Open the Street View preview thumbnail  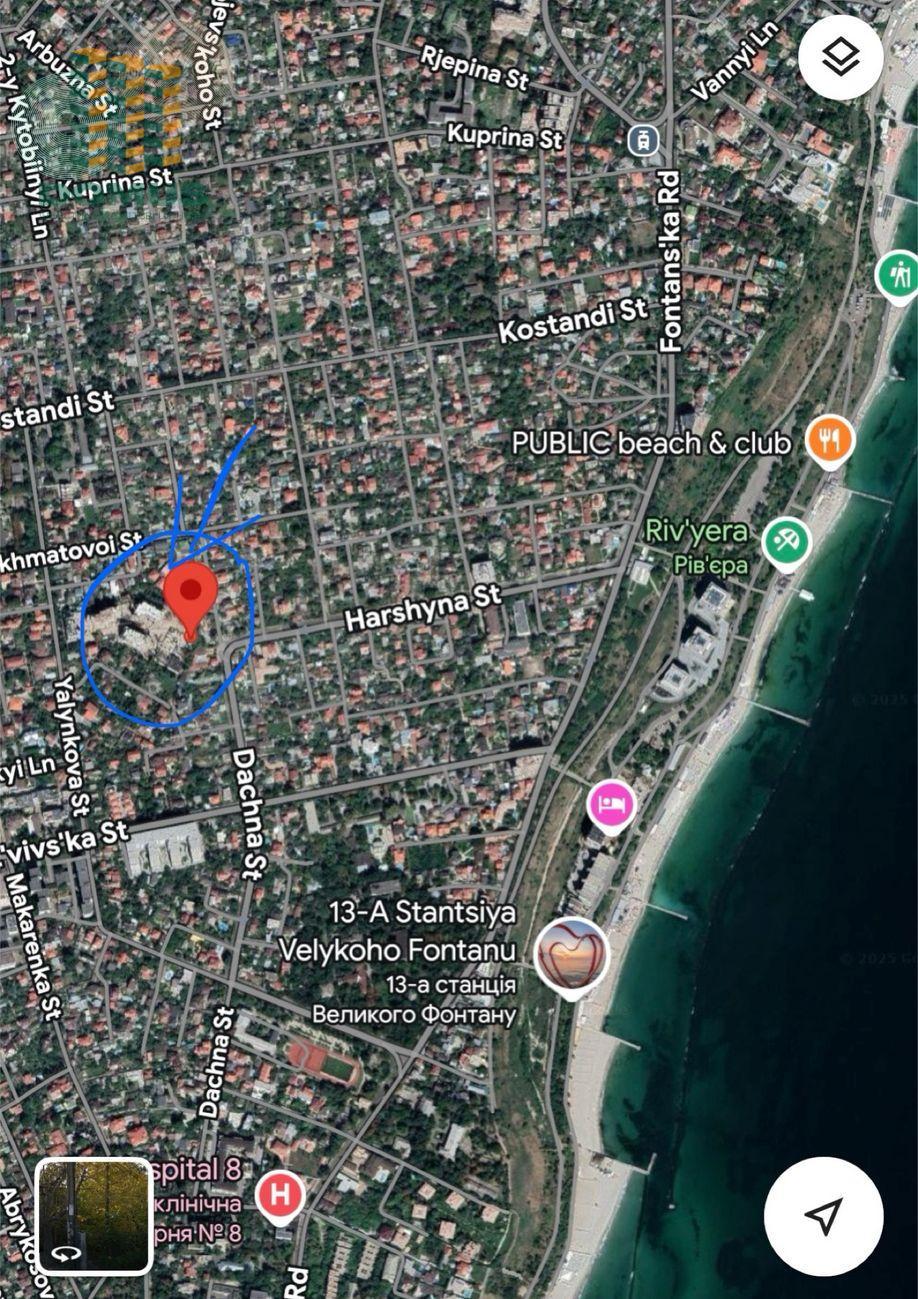pos(94,1216)
